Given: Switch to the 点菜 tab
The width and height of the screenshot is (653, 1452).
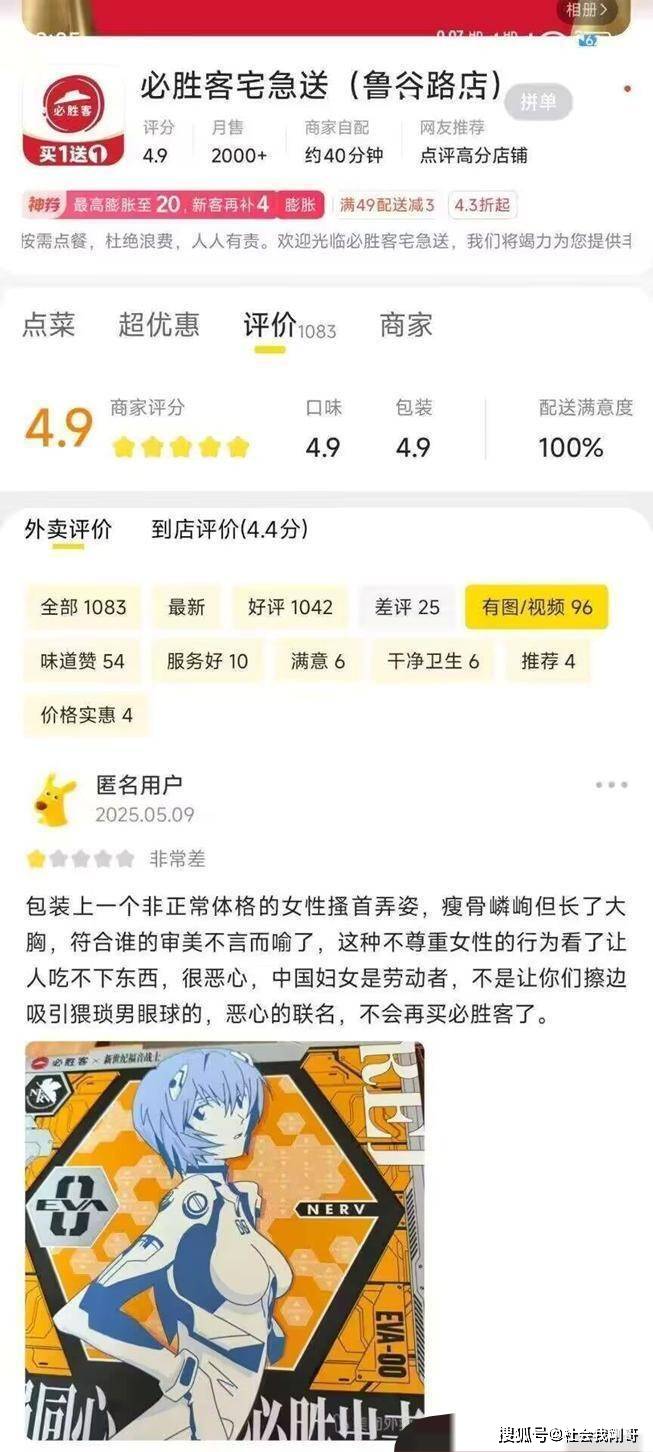Looking at the screenshot, I should pyautogui.click(x=49, y=325).
